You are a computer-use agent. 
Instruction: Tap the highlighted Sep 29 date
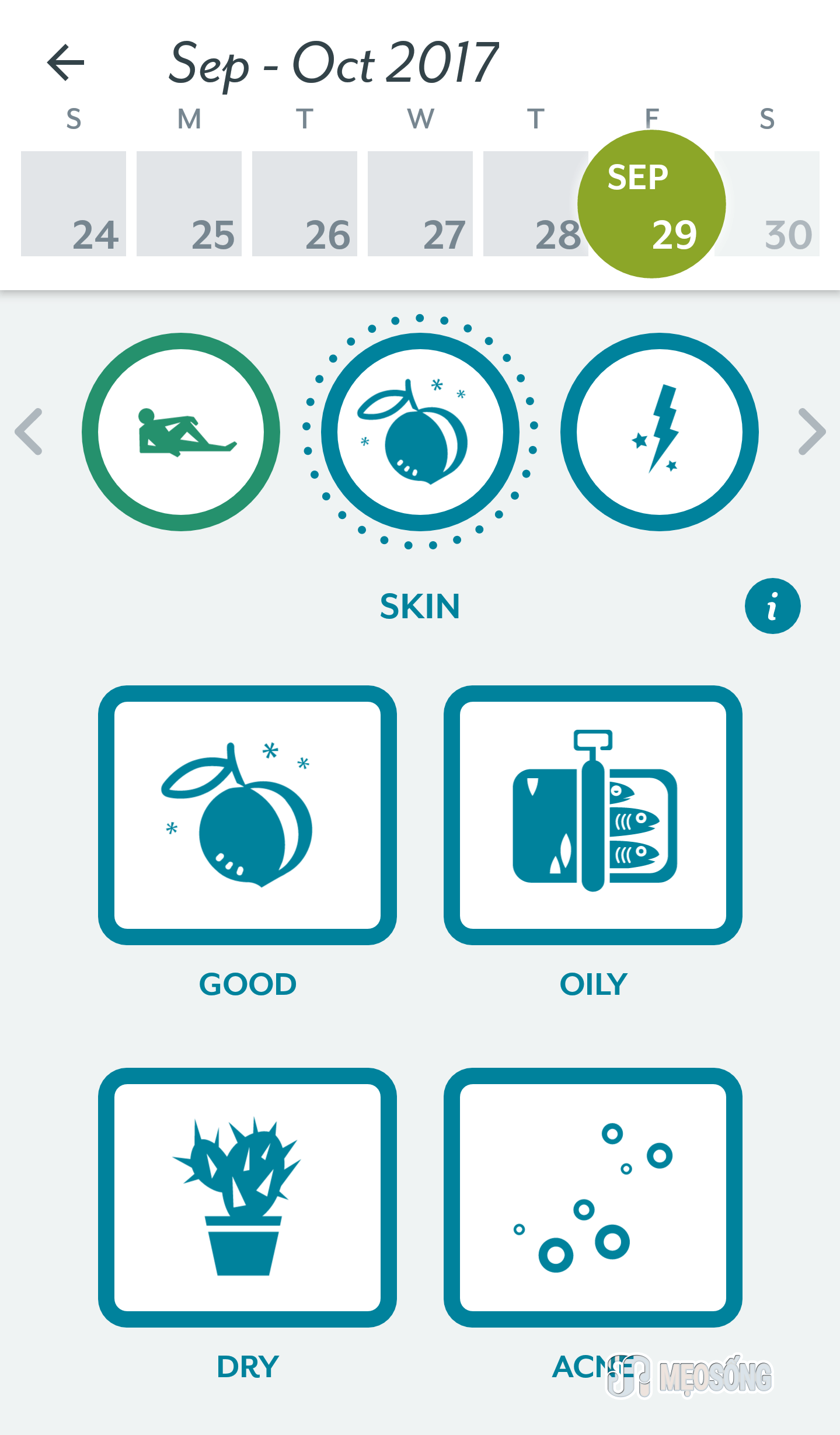[651, 204]
